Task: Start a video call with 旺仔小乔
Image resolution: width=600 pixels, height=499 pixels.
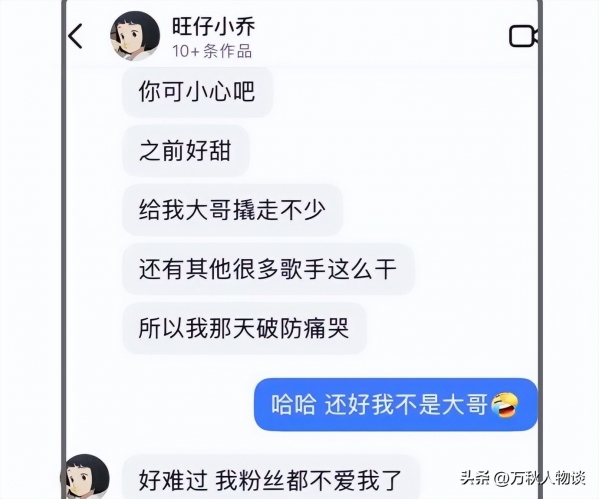Action: pyautogui.click(x=522, y=37)
